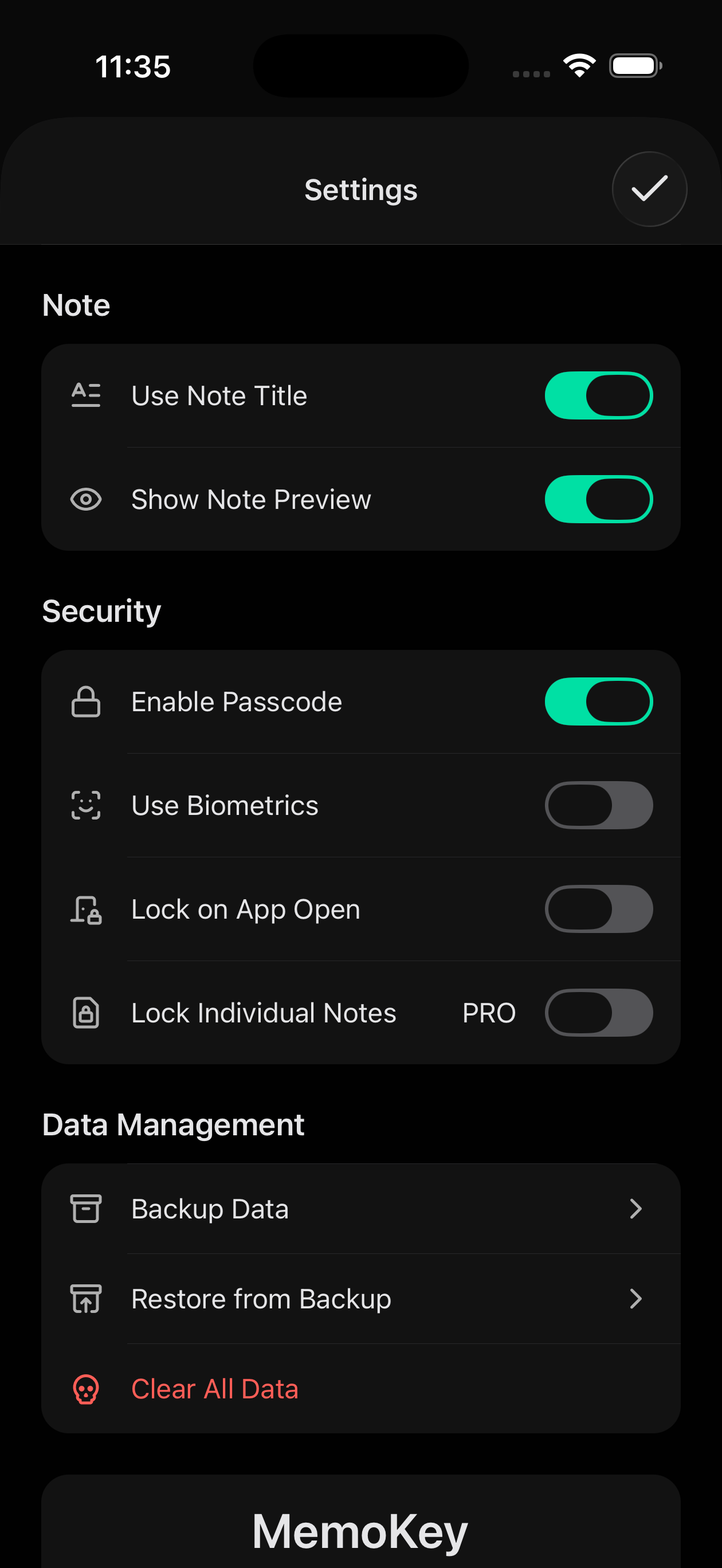This screenshot has width=722, height=1568.
Task: Click the Face ID icon beside Use Biometrics
Action: point(86,805)
